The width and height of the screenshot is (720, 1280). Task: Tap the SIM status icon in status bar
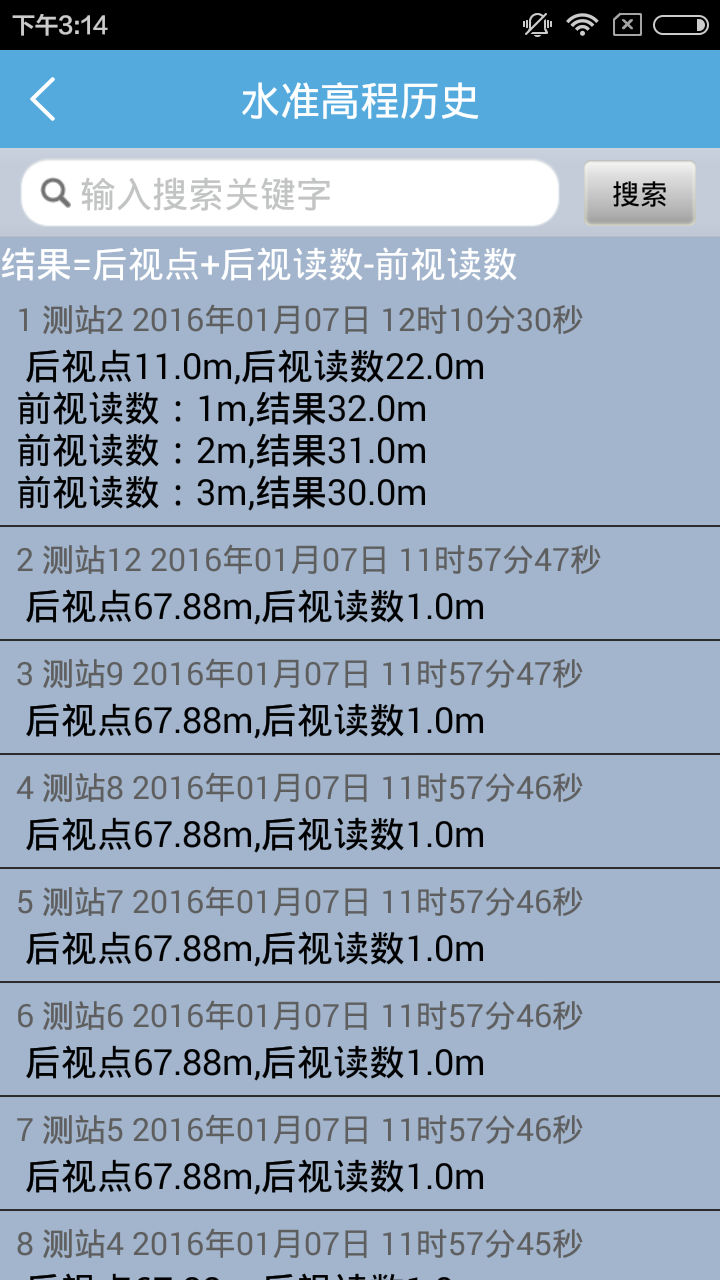[629, 24]
